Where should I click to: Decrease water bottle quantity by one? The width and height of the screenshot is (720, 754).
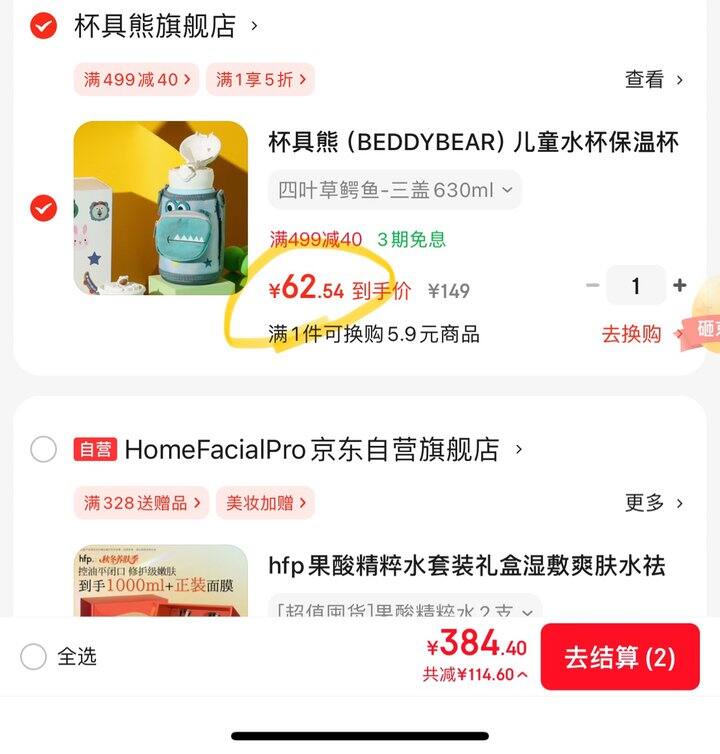point(592,286)
